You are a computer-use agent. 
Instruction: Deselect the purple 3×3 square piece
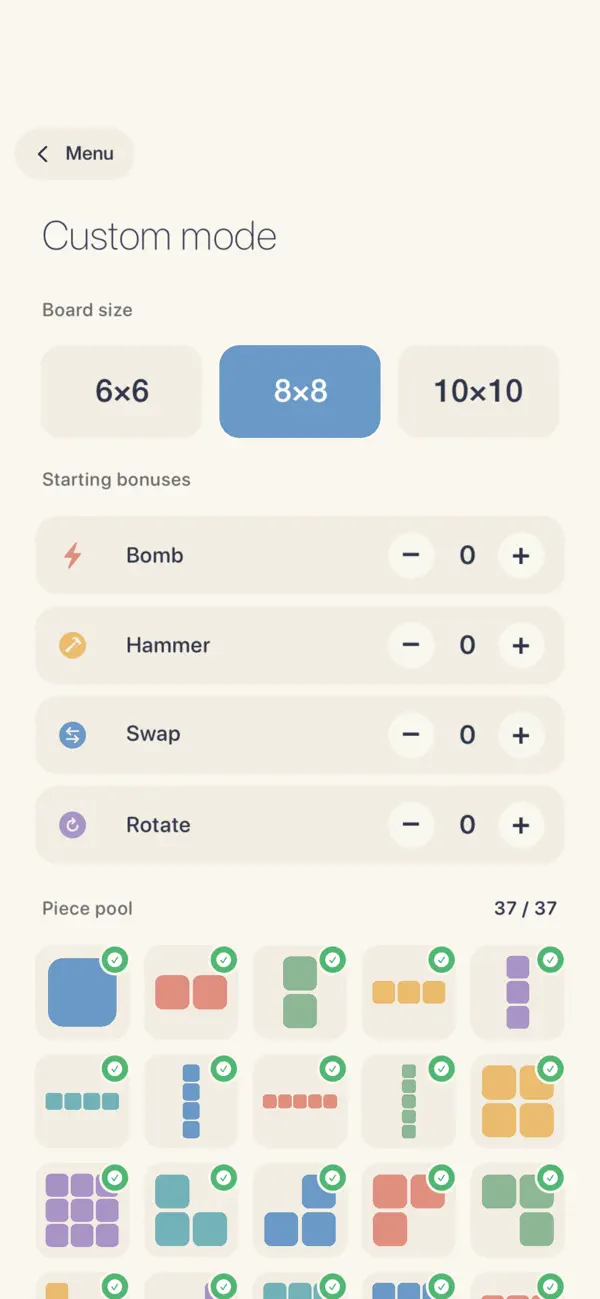pos(82,1210)
